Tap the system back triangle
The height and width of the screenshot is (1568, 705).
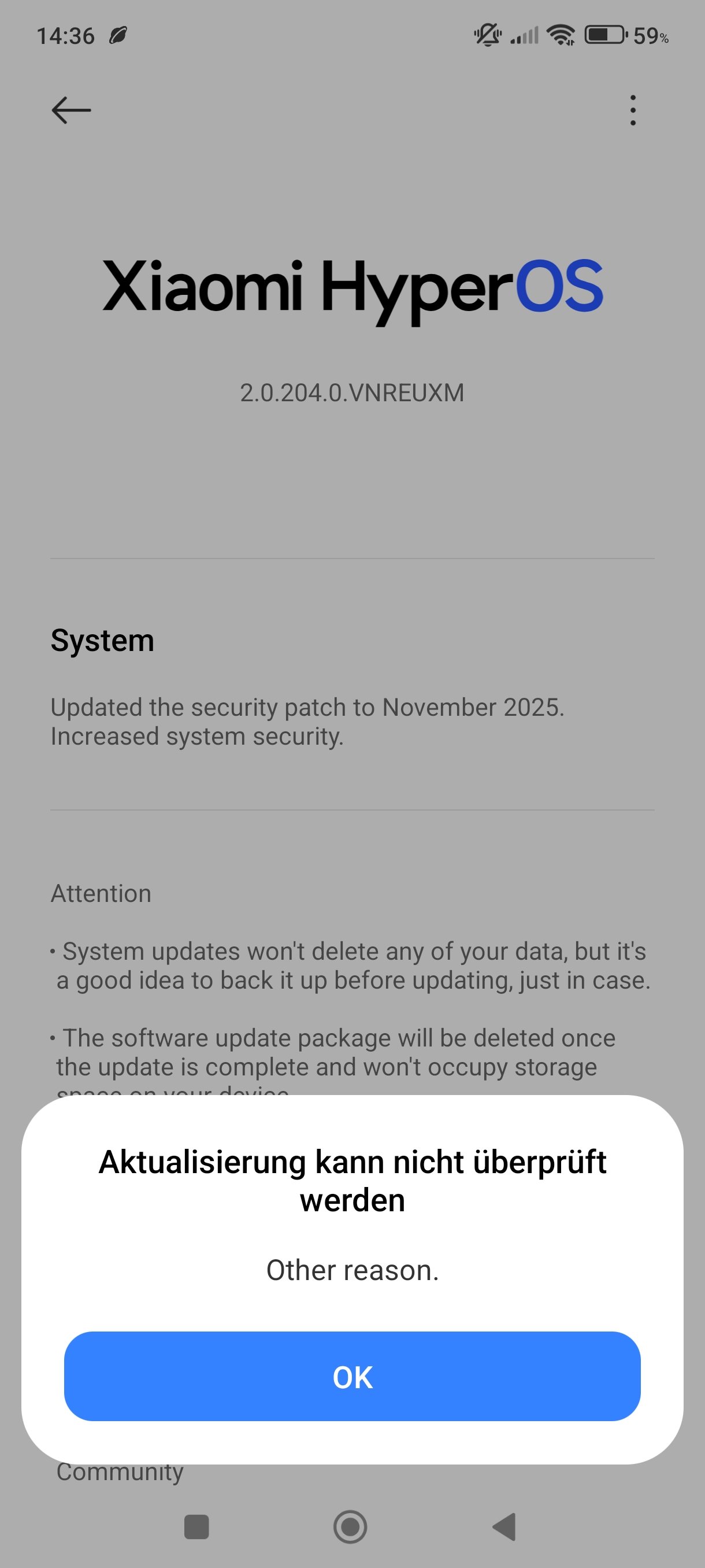(504, 1526)
